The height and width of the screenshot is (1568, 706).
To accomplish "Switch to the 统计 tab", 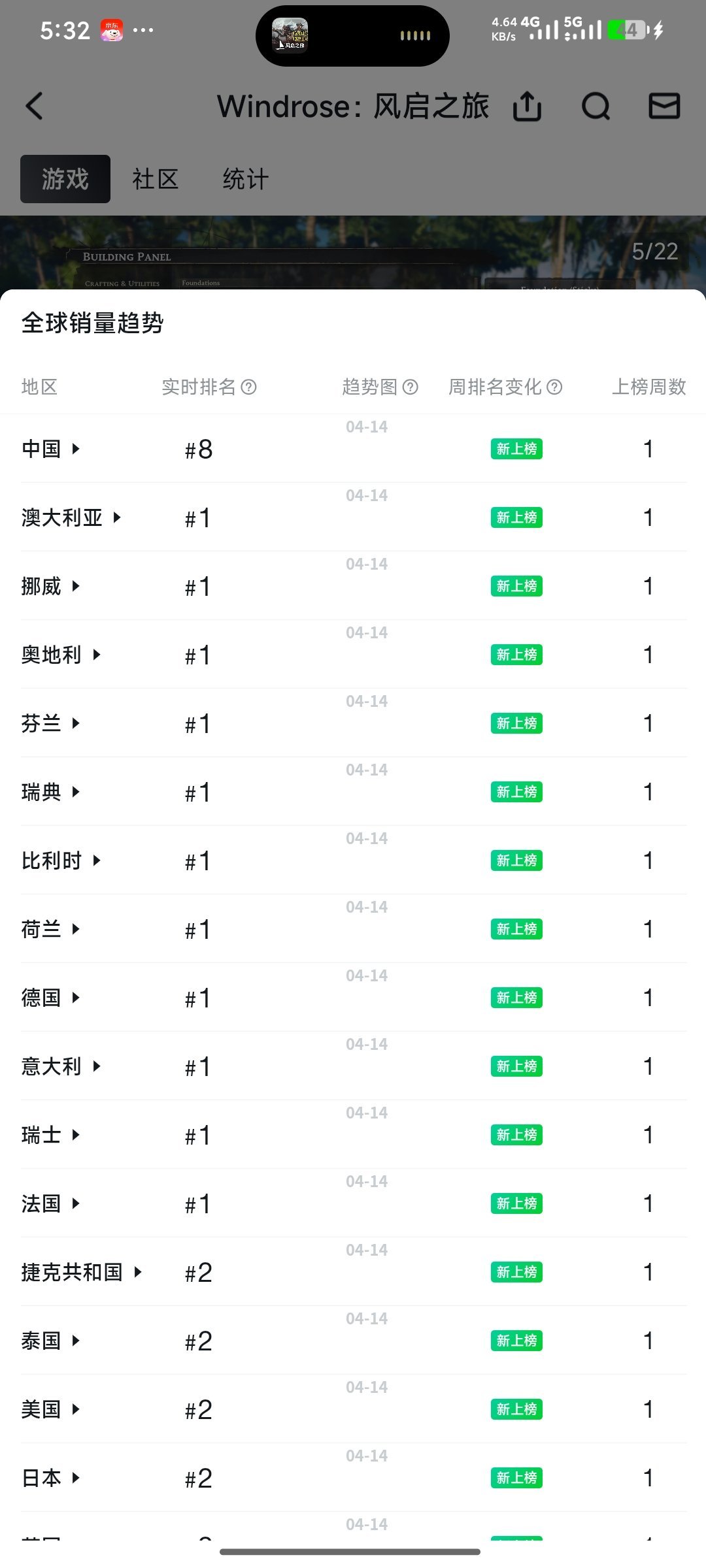I will tap(245, 179).
